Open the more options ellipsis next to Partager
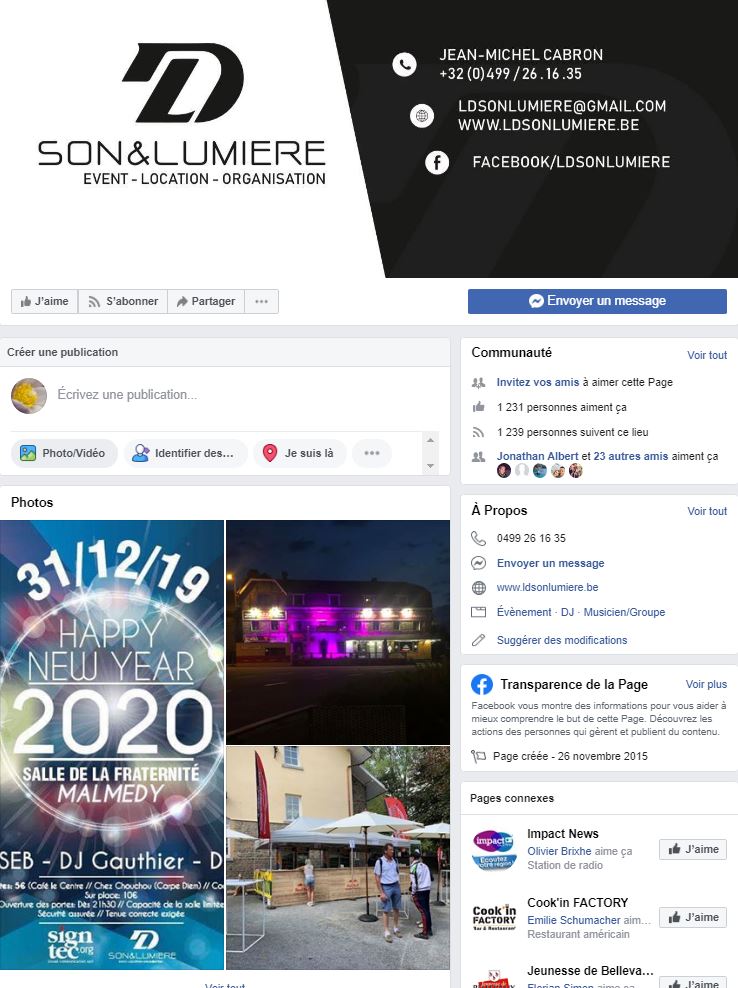Image resolution: width=738 pixels, height=988 pixels. tap(261, 301)
